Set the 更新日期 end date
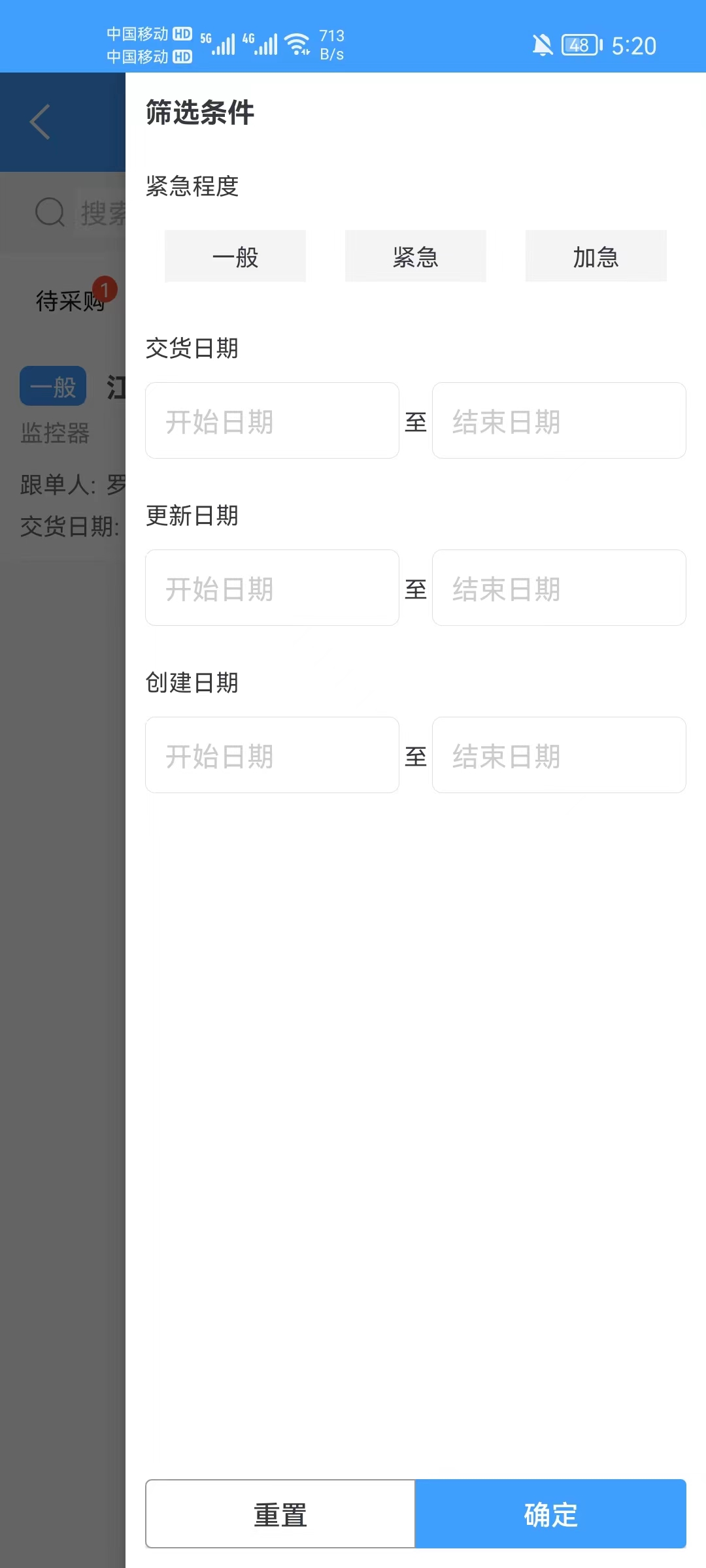This screenshot has height=1568, width=706. [x=559, y=588]
